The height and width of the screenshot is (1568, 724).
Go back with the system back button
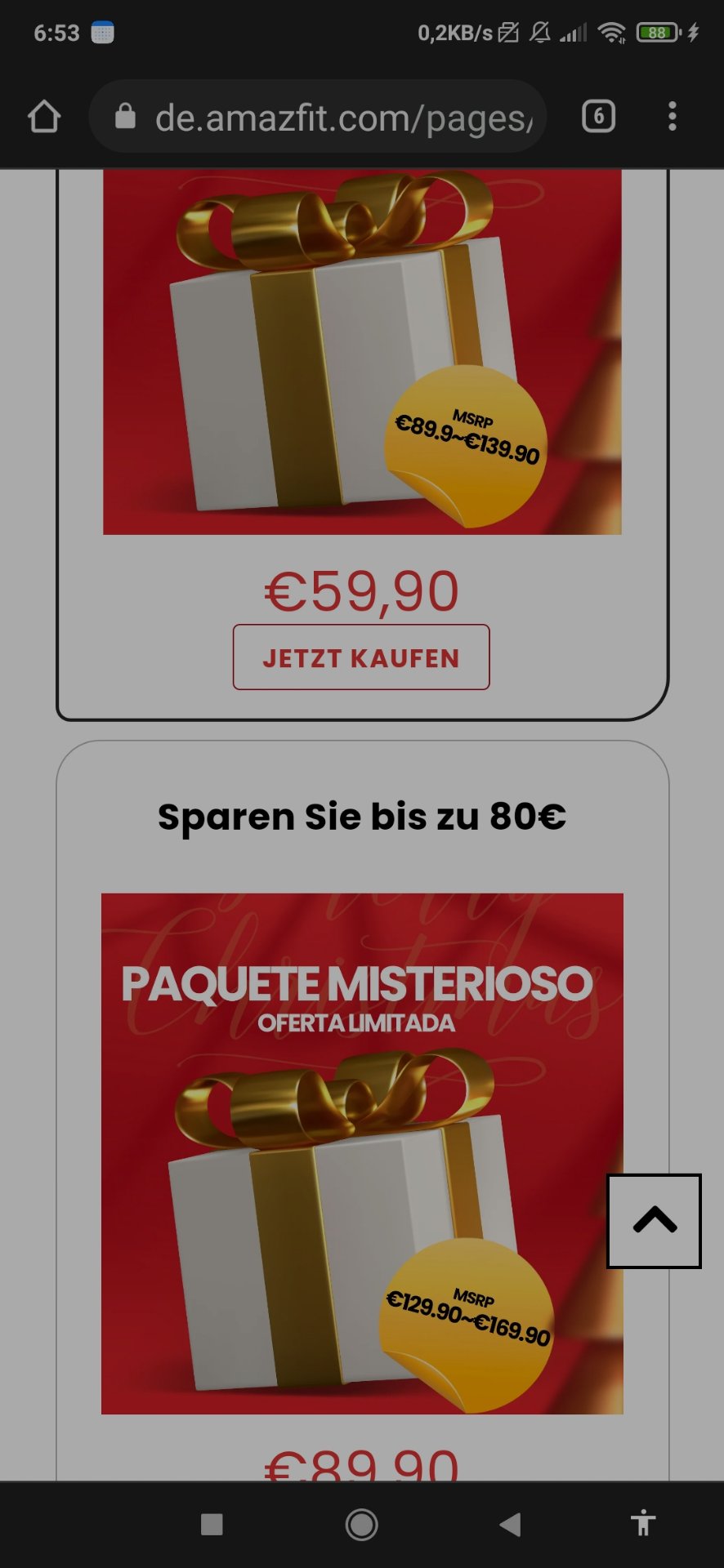pyautogui.click(x=510, y=1524)
